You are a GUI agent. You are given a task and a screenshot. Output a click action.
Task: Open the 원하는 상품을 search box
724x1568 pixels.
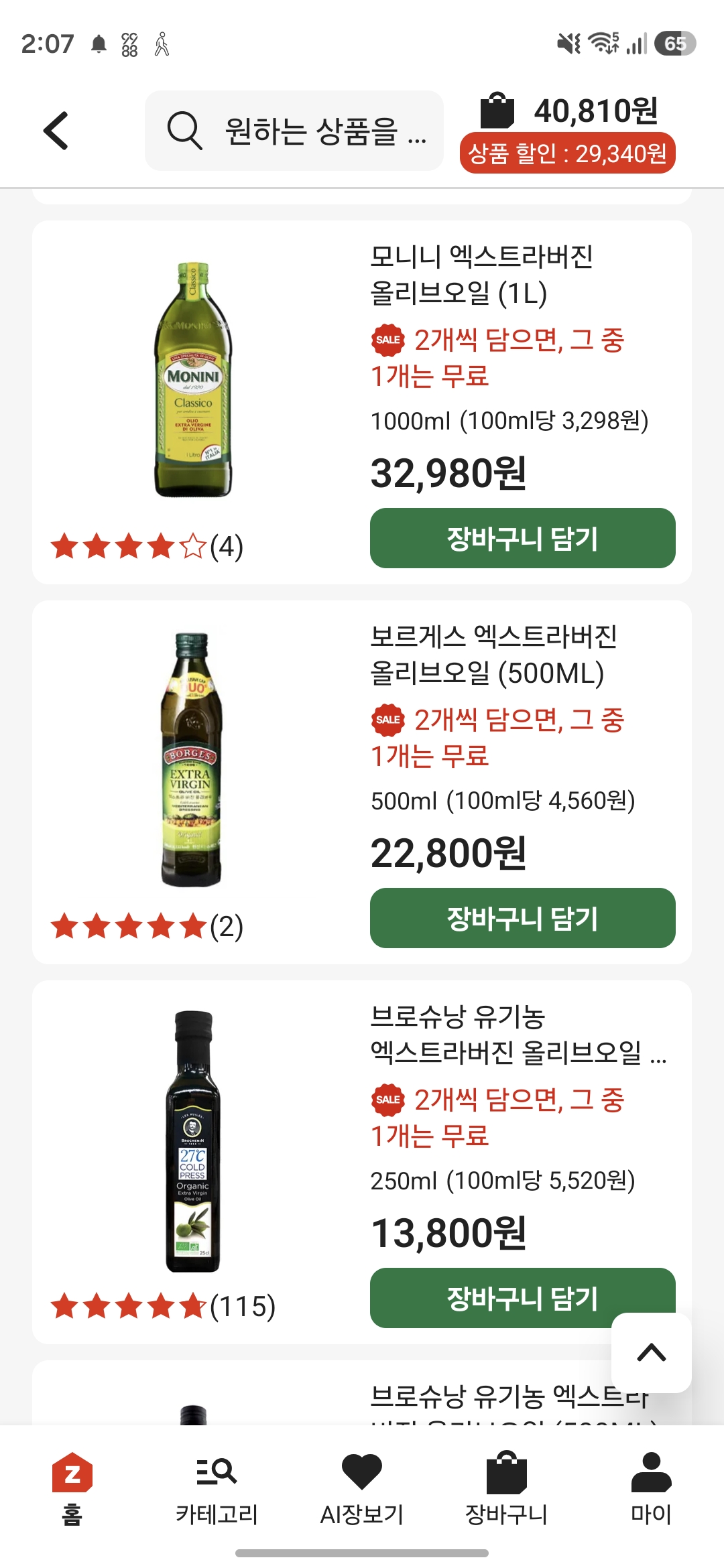295,131
